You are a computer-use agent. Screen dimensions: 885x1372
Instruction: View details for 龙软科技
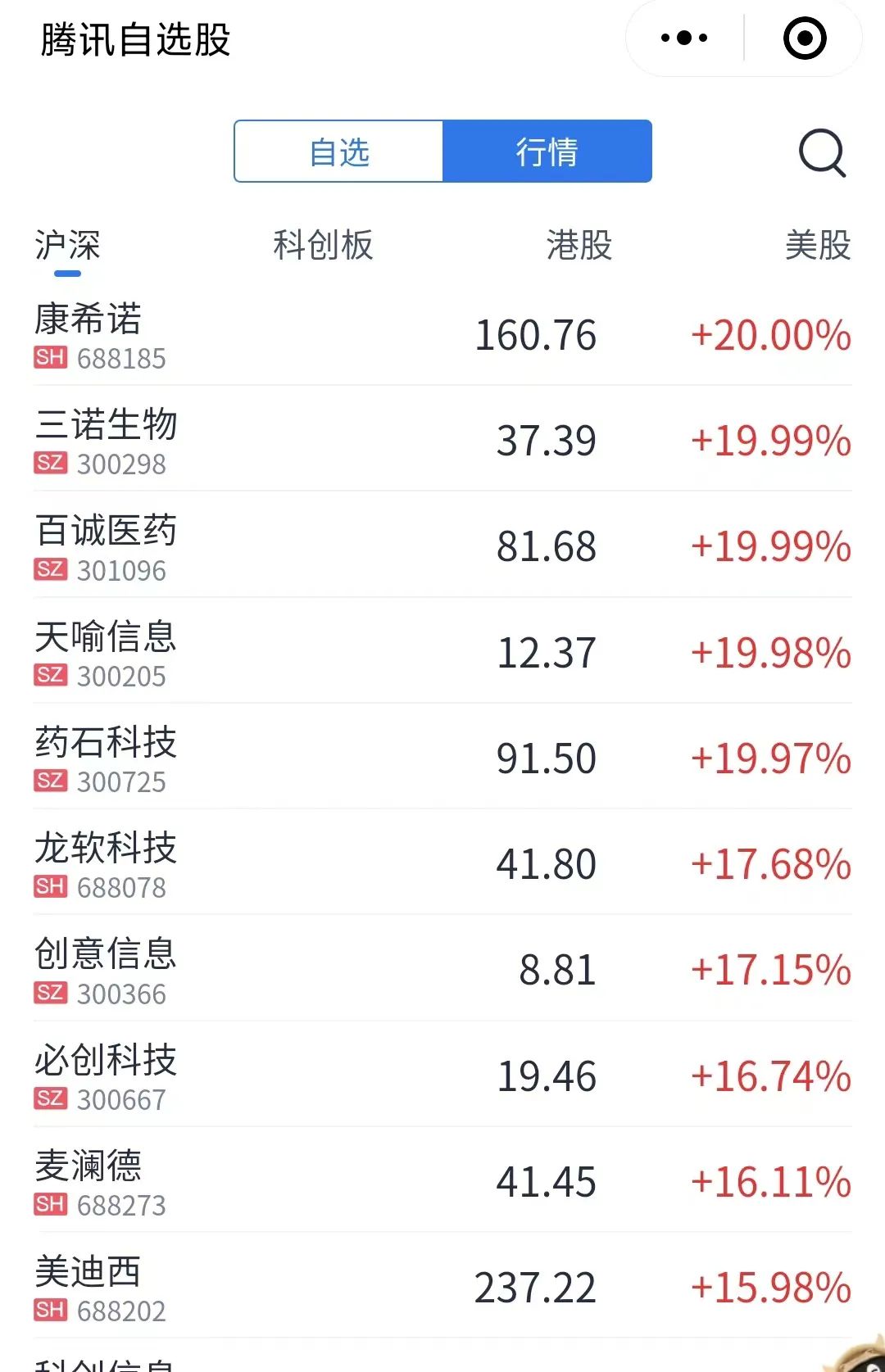442,865
